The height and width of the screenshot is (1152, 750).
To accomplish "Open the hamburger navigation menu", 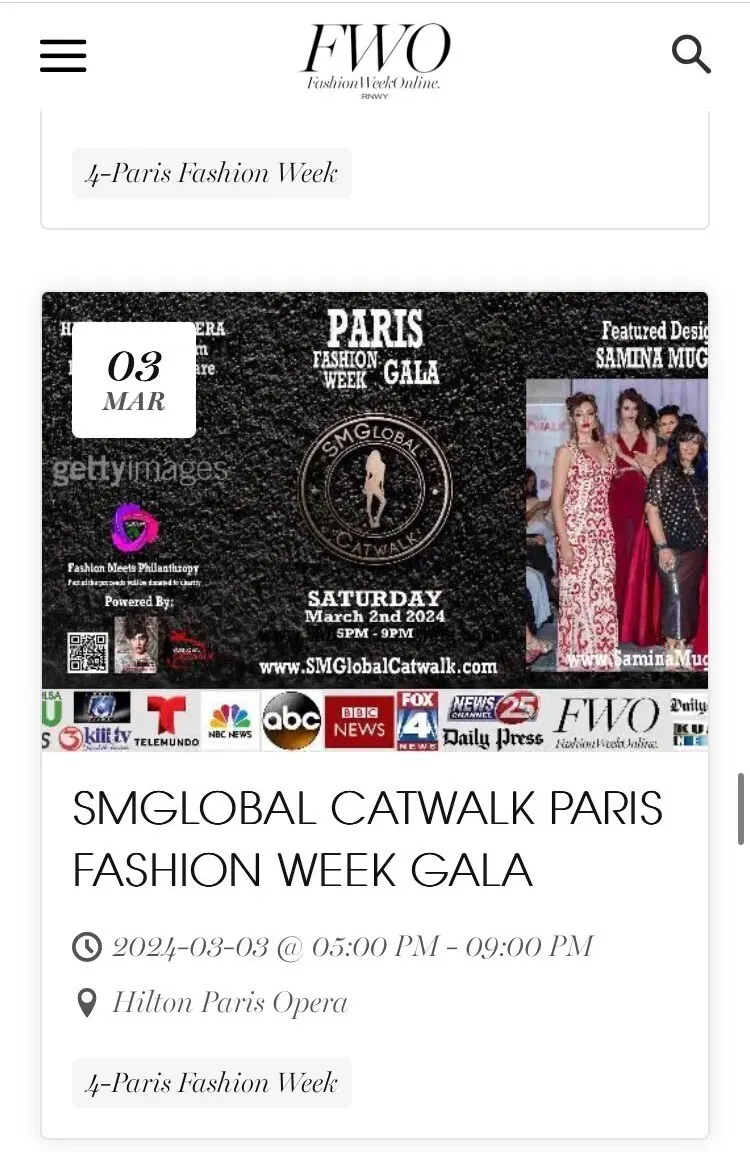I will pos(63,55).
